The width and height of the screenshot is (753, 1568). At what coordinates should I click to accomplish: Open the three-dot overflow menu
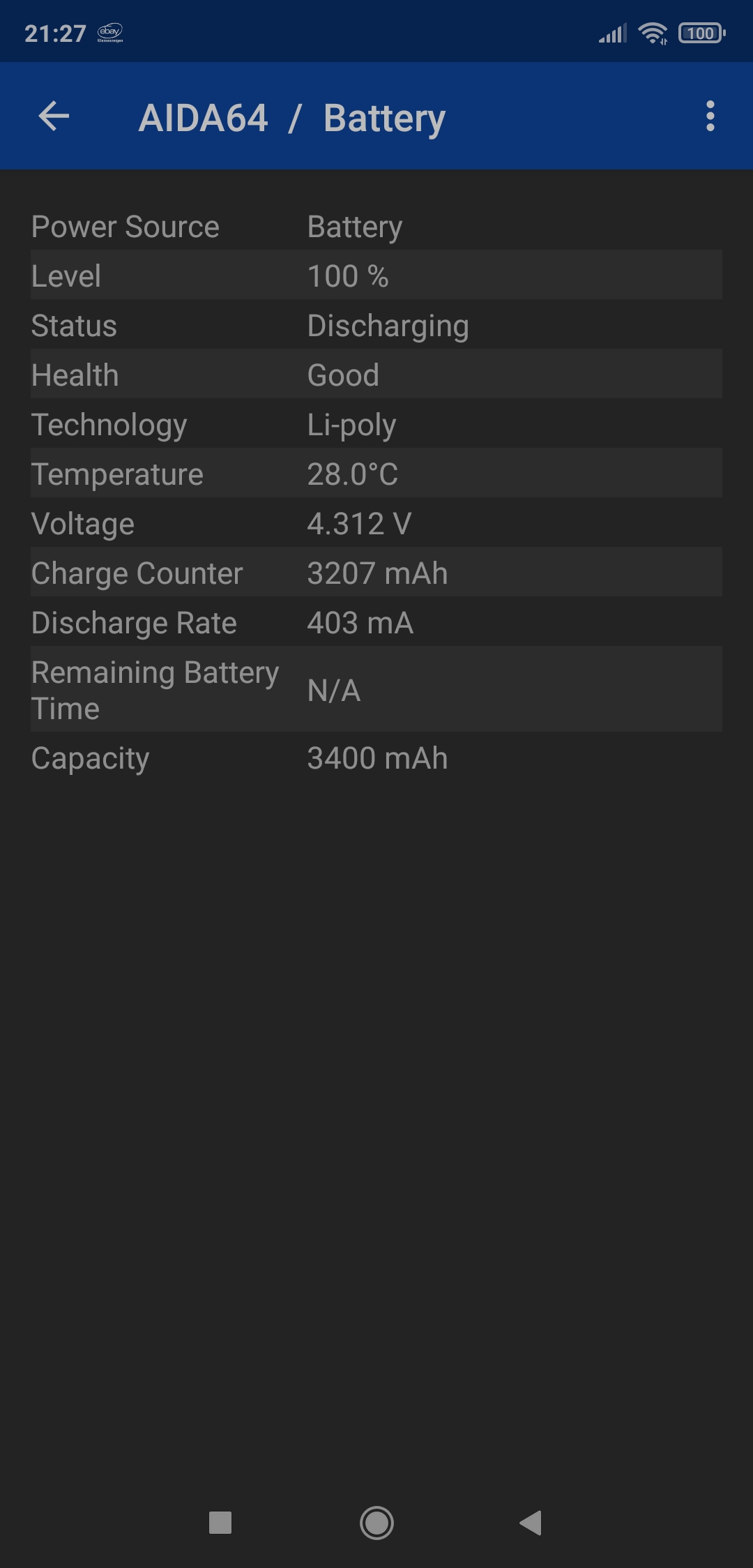(710, 116)
